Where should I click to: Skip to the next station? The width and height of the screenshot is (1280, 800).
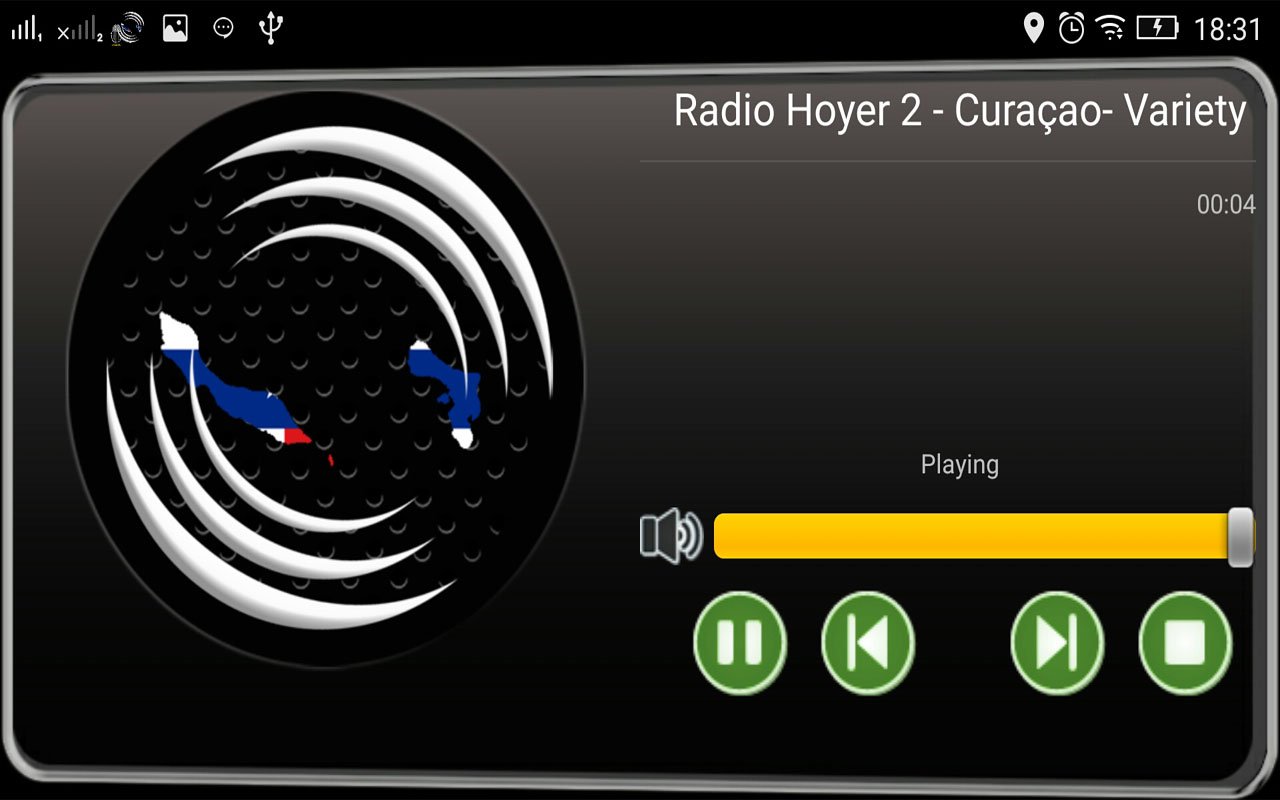1057,643
